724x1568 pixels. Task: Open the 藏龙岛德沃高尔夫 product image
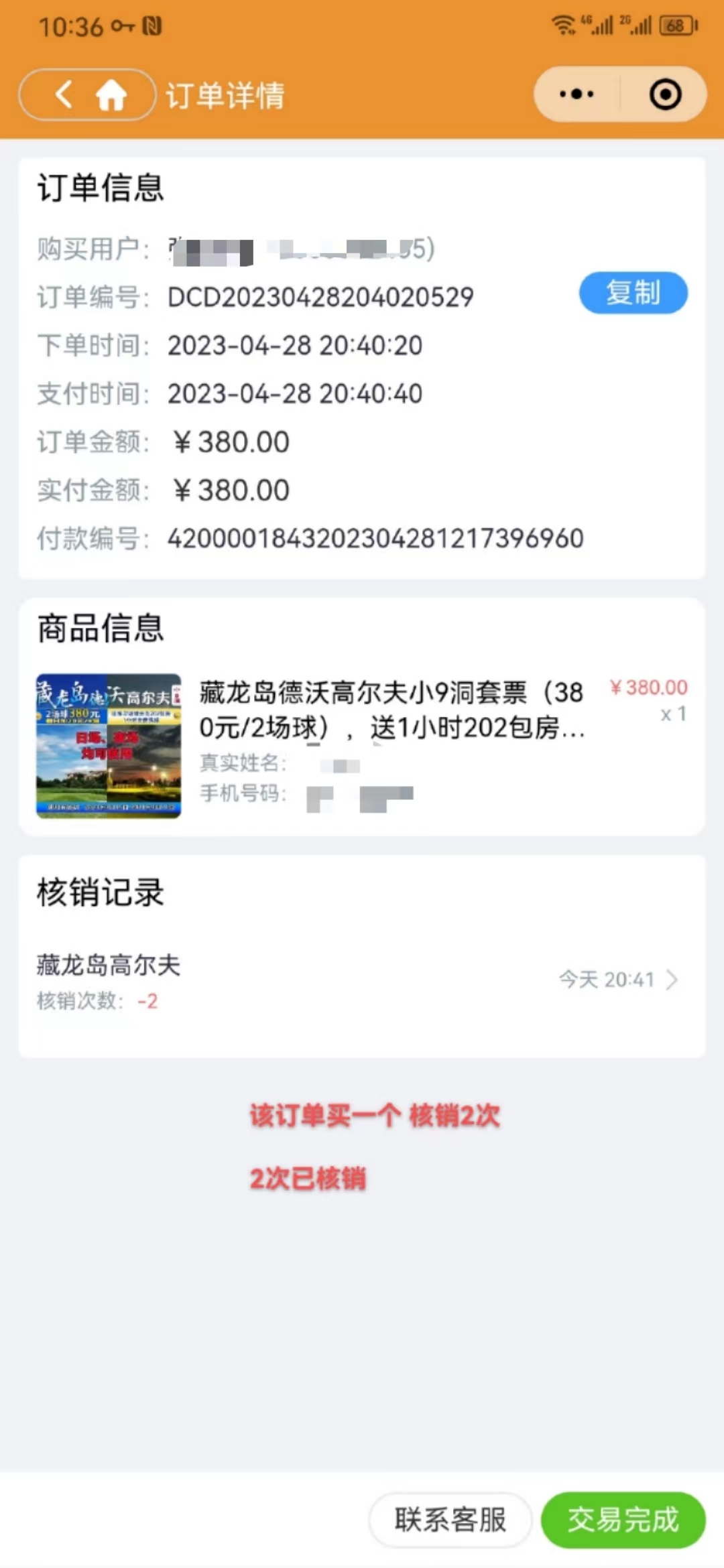point(109,745)
